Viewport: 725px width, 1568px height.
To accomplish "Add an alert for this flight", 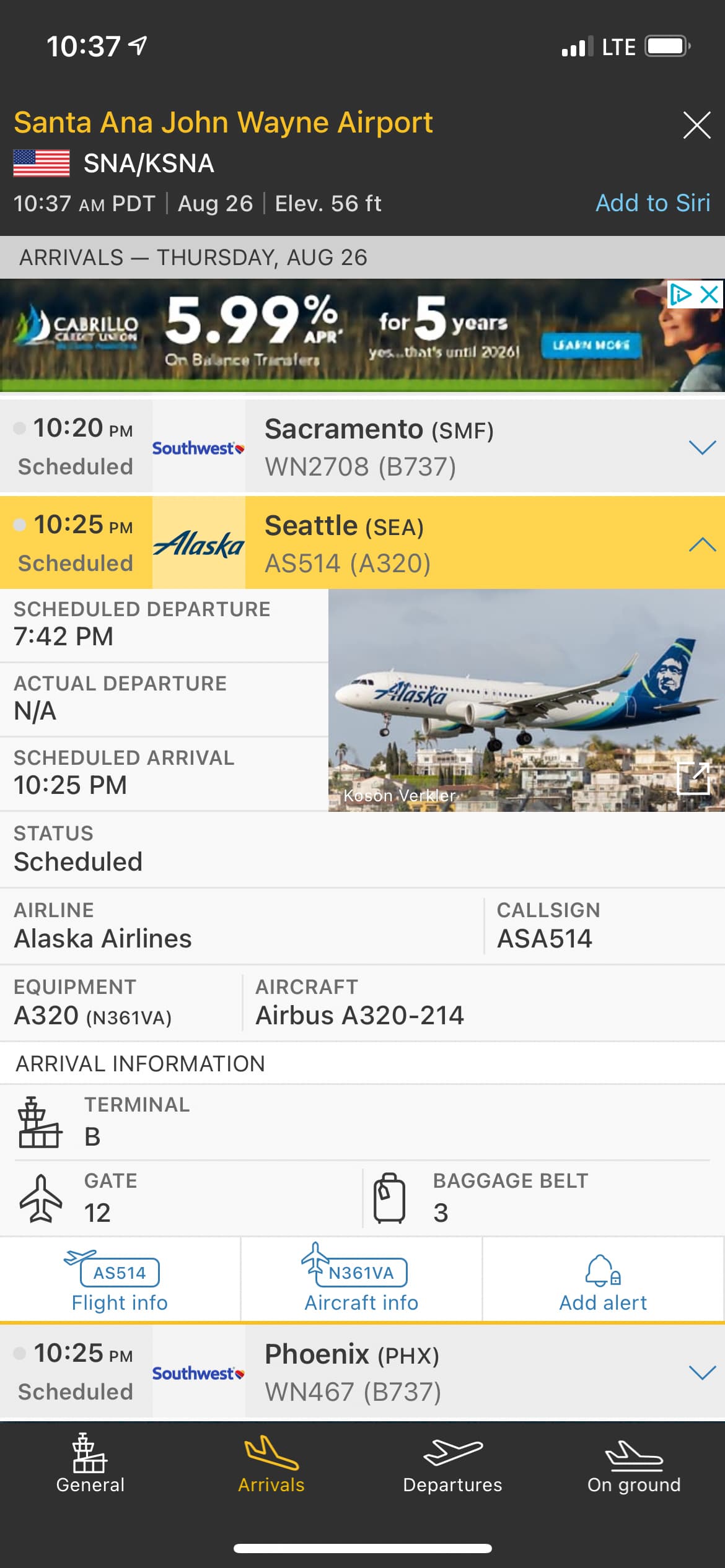I will 603,1281.
